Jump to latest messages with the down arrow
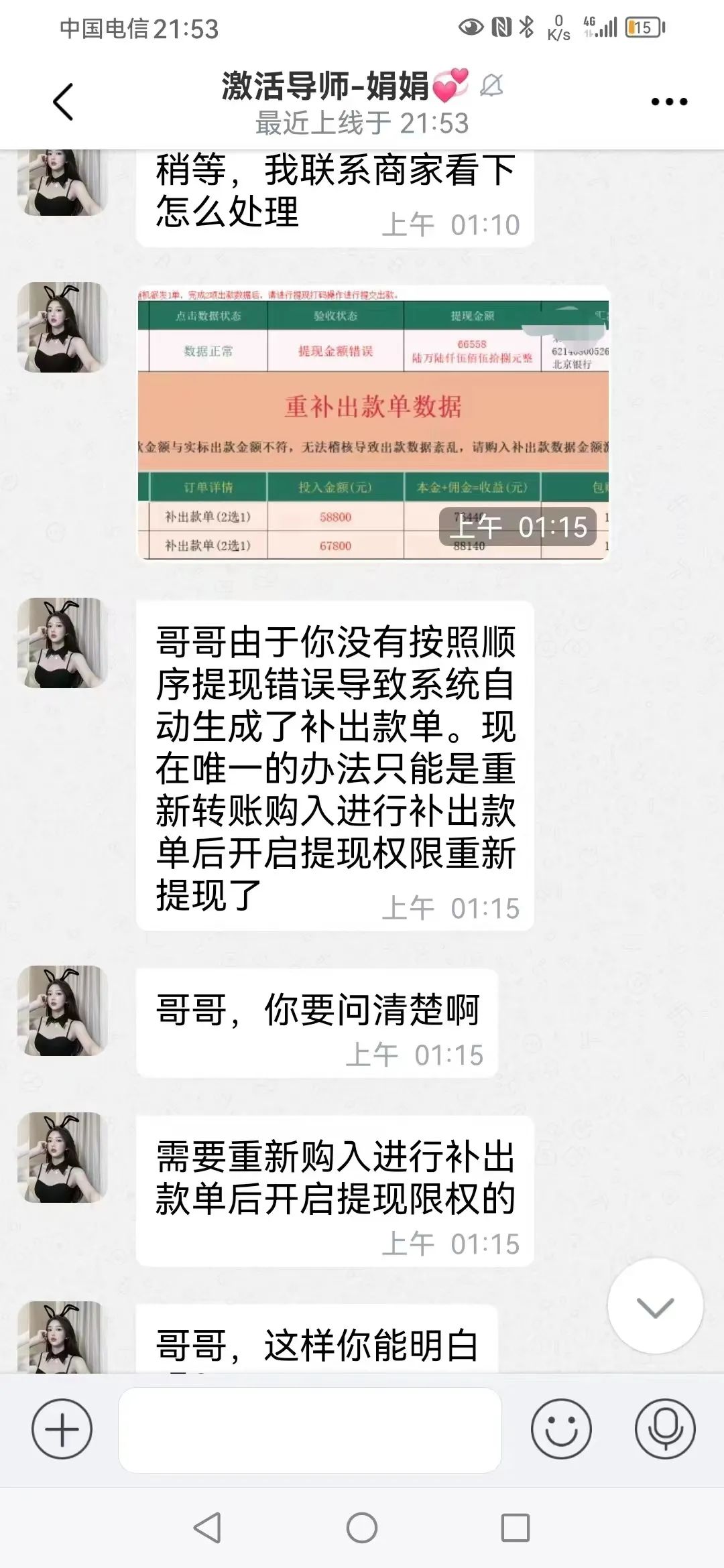 655,1307
